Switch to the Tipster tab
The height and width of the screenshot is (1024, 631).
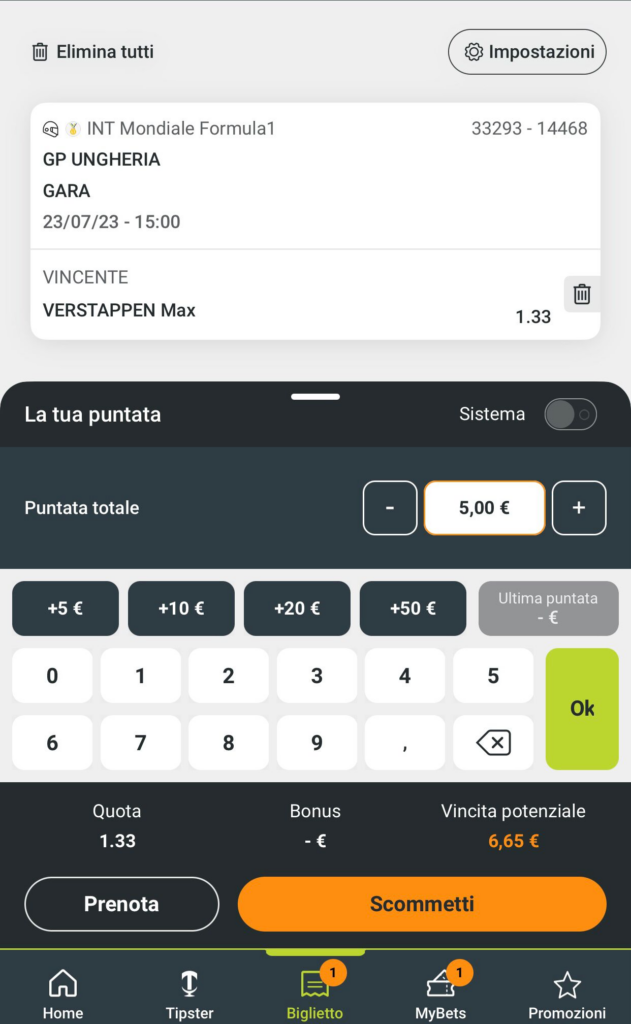[x=189, y=994]
